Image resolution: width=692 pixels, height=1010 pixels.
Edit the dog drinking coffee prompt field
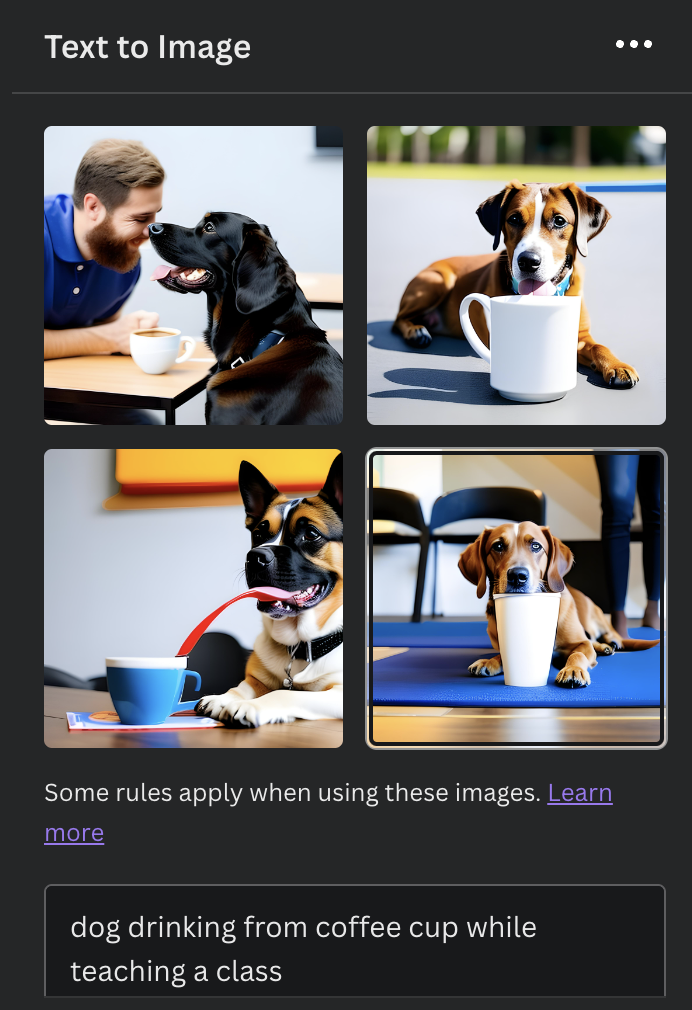click(x=354, y=947)
